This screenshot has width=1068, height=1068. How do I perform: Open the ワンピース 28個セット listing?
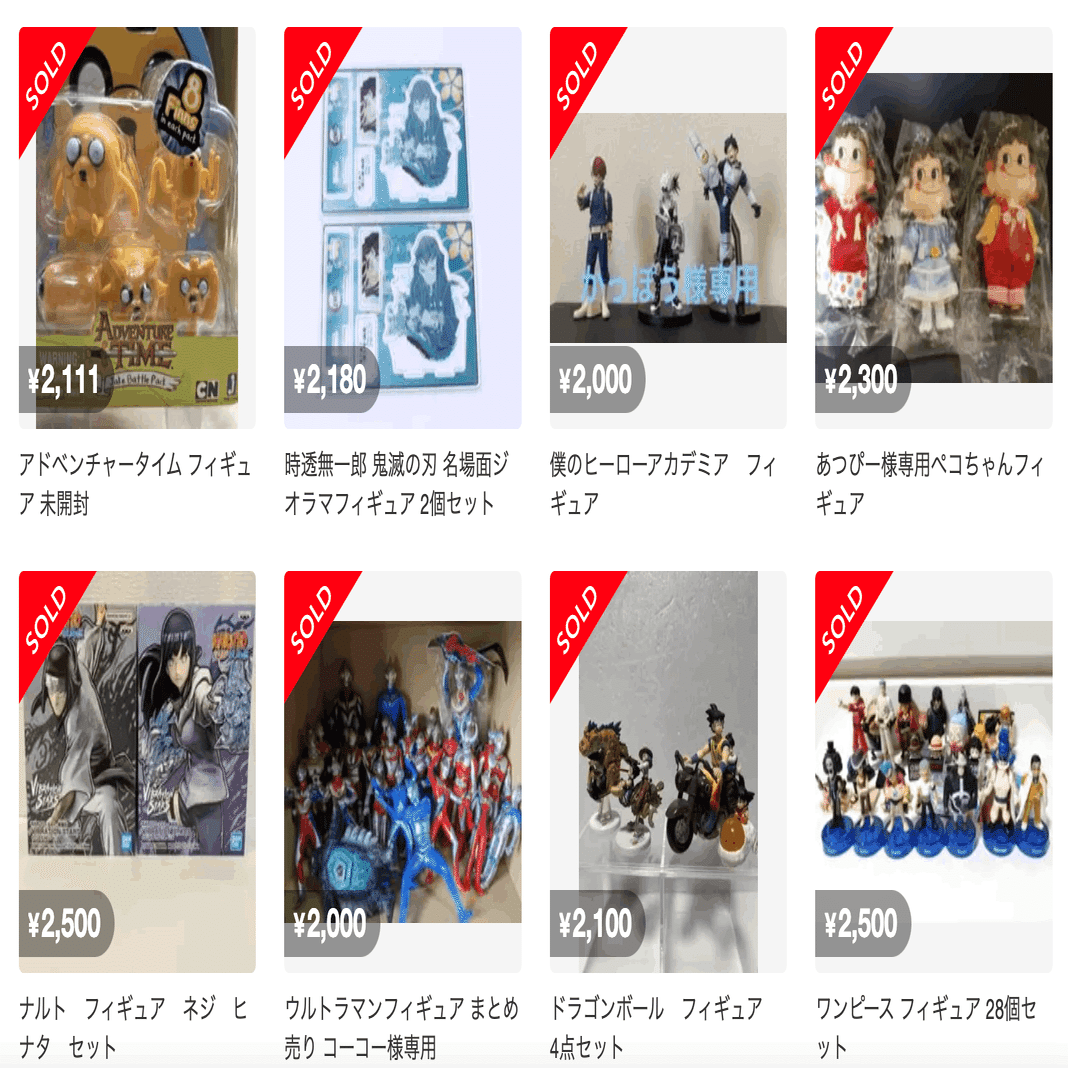point(933,771)
